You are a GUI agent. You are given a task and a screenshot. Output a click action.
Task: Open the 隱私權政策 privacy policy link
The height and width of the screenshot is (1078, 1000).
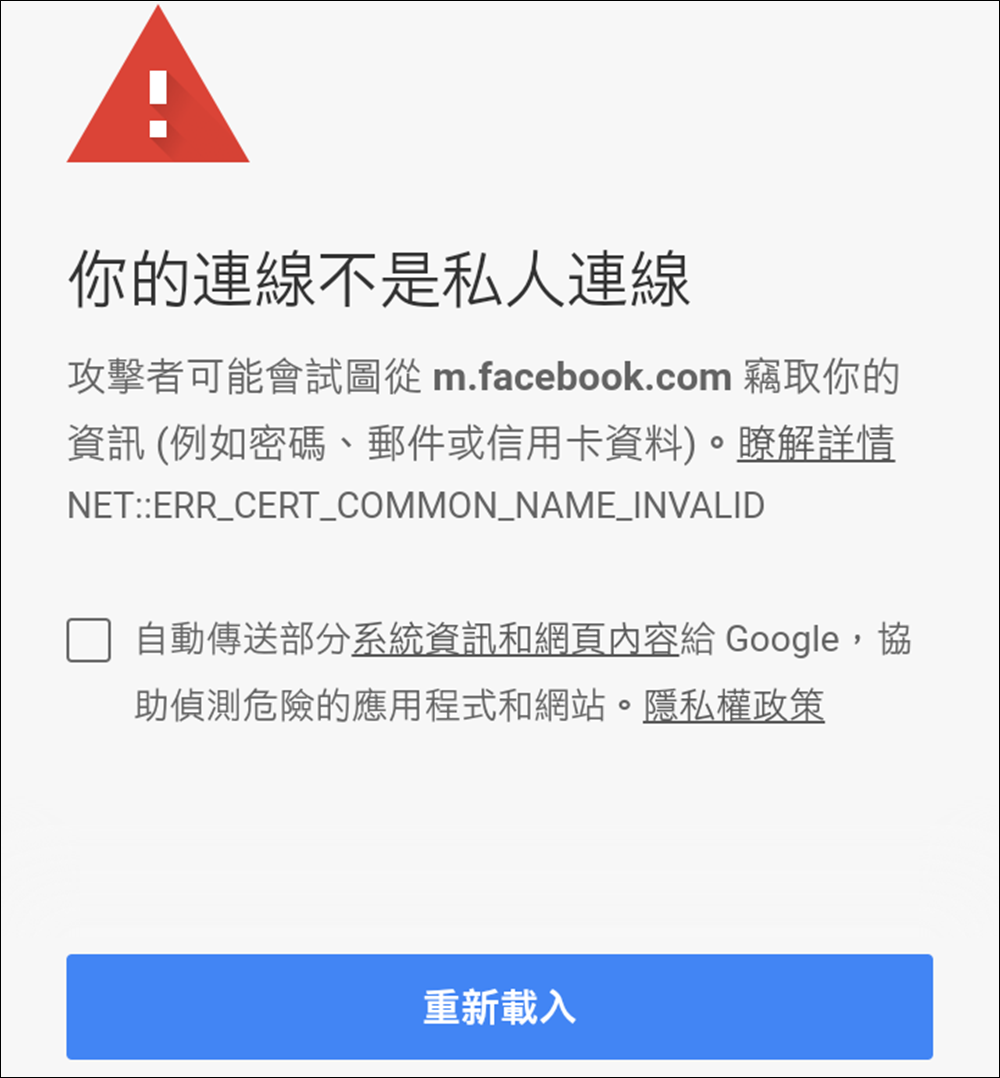pos(733,706)
